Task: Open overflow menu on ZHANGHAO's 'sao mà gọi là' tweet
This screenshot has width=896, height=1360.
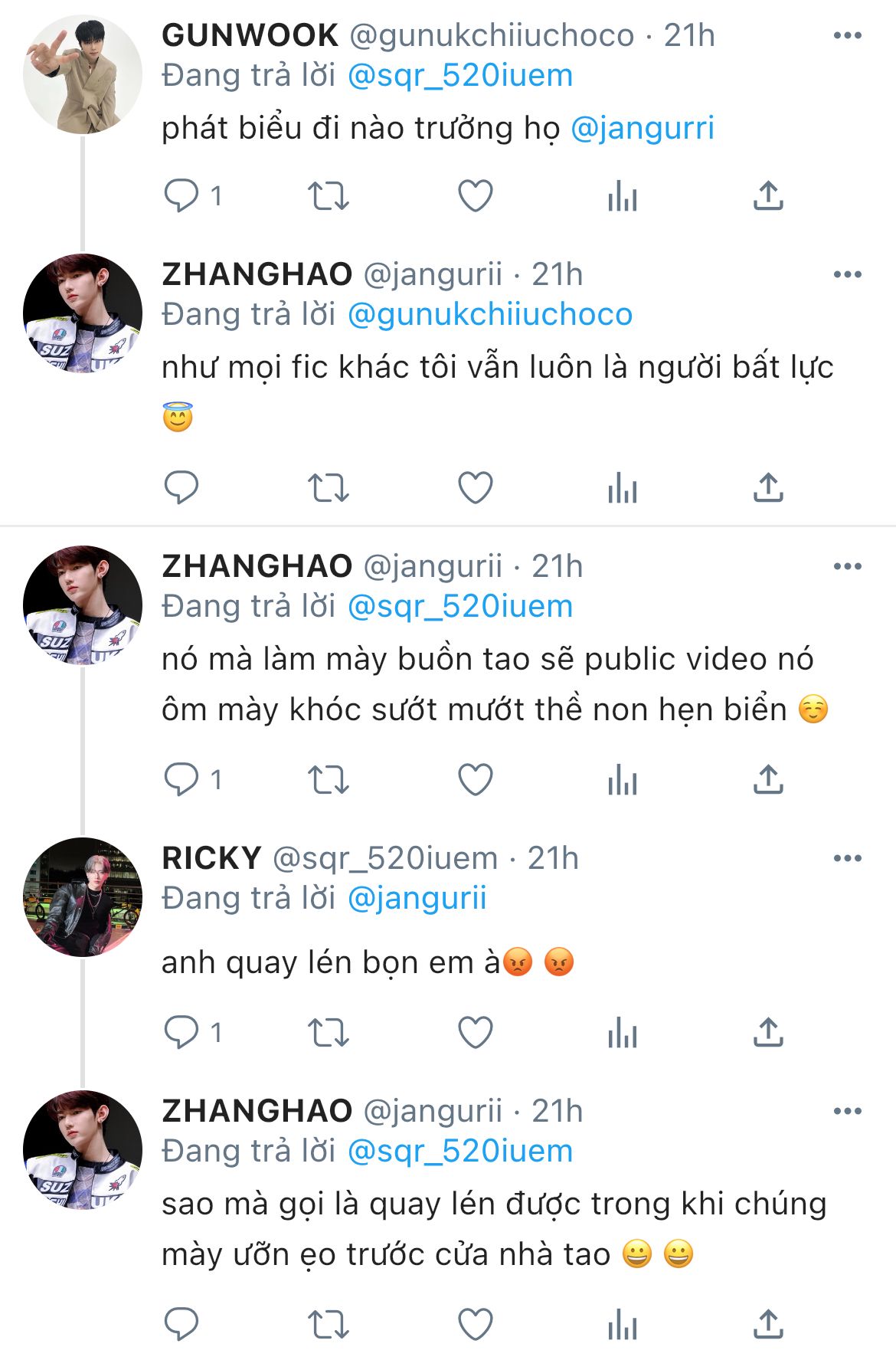Action: pyautogui.click(x=847, y=1112)
